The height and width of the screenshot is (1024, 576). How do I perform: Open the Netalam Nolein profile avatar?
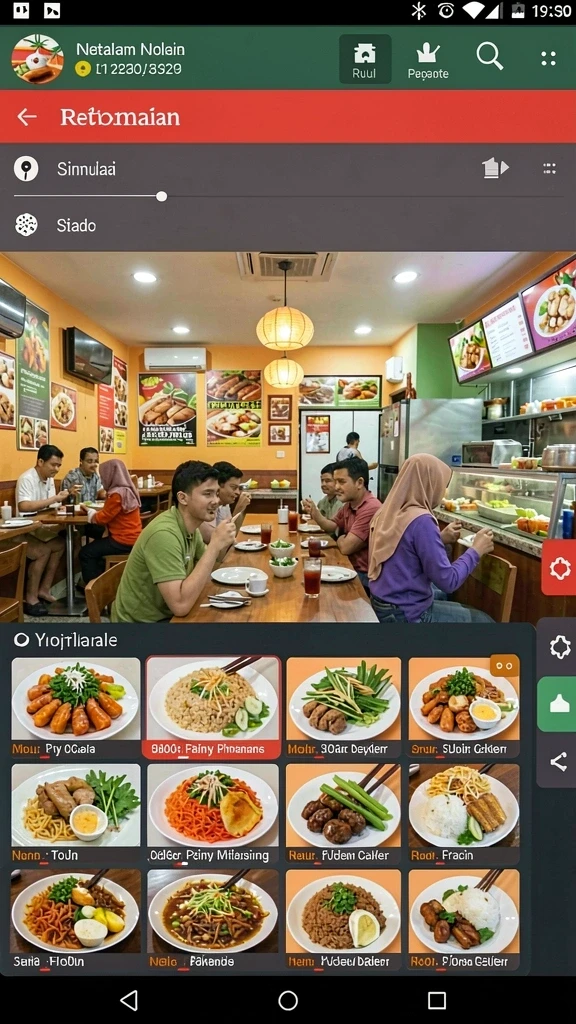(38, 59)
